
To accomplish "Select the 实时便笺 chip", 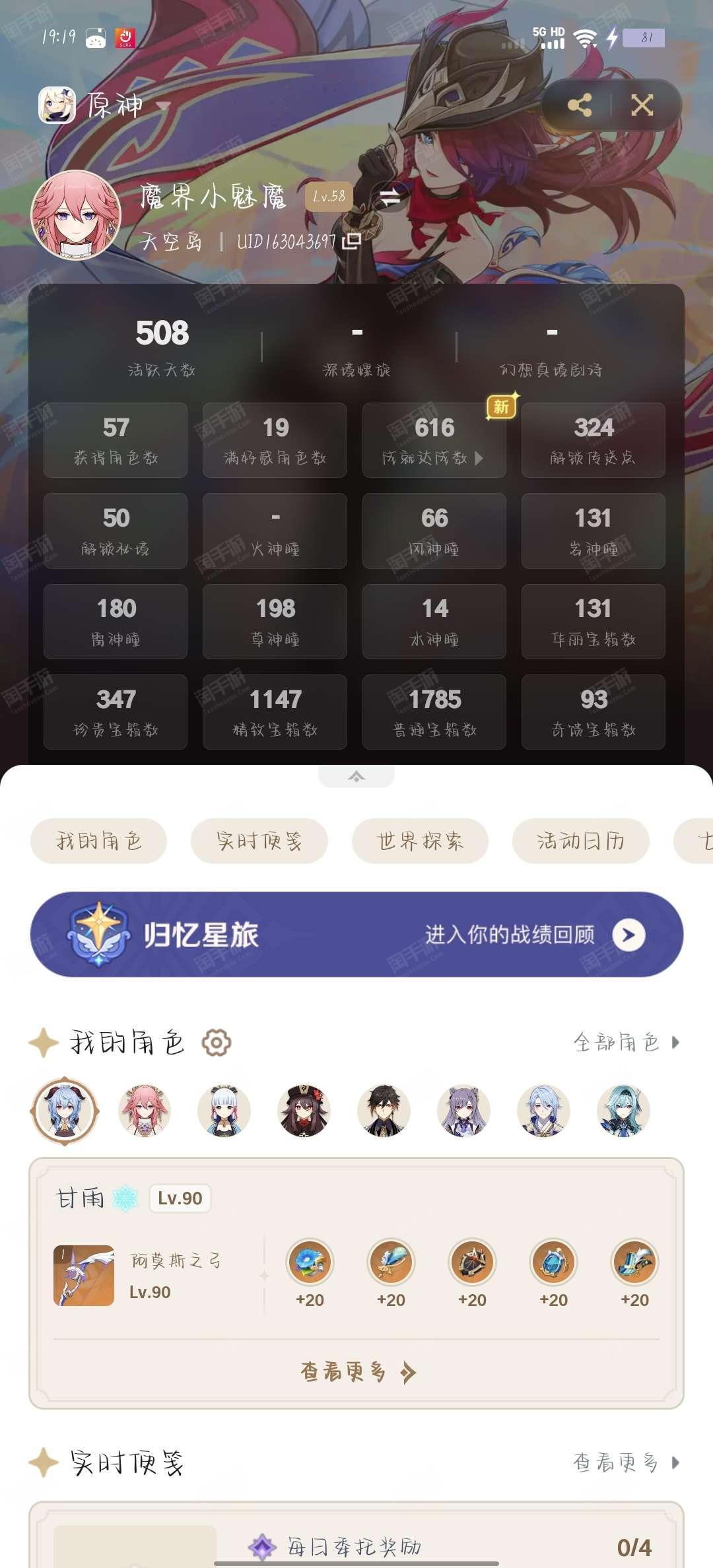I will (x=259, y=841).
